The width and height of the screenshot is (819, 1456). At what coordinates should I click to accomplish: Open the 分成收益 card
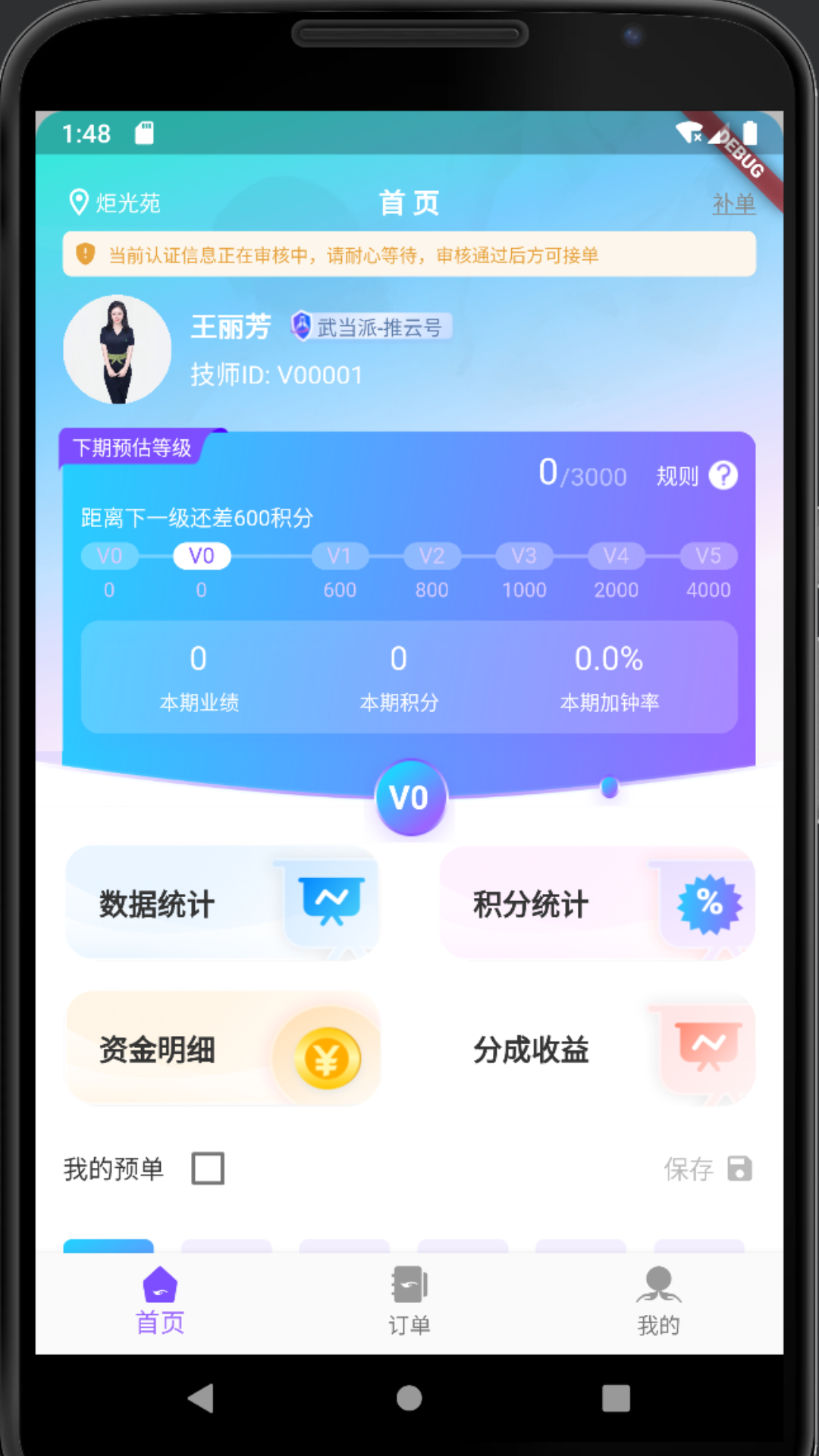(597, 1050)
